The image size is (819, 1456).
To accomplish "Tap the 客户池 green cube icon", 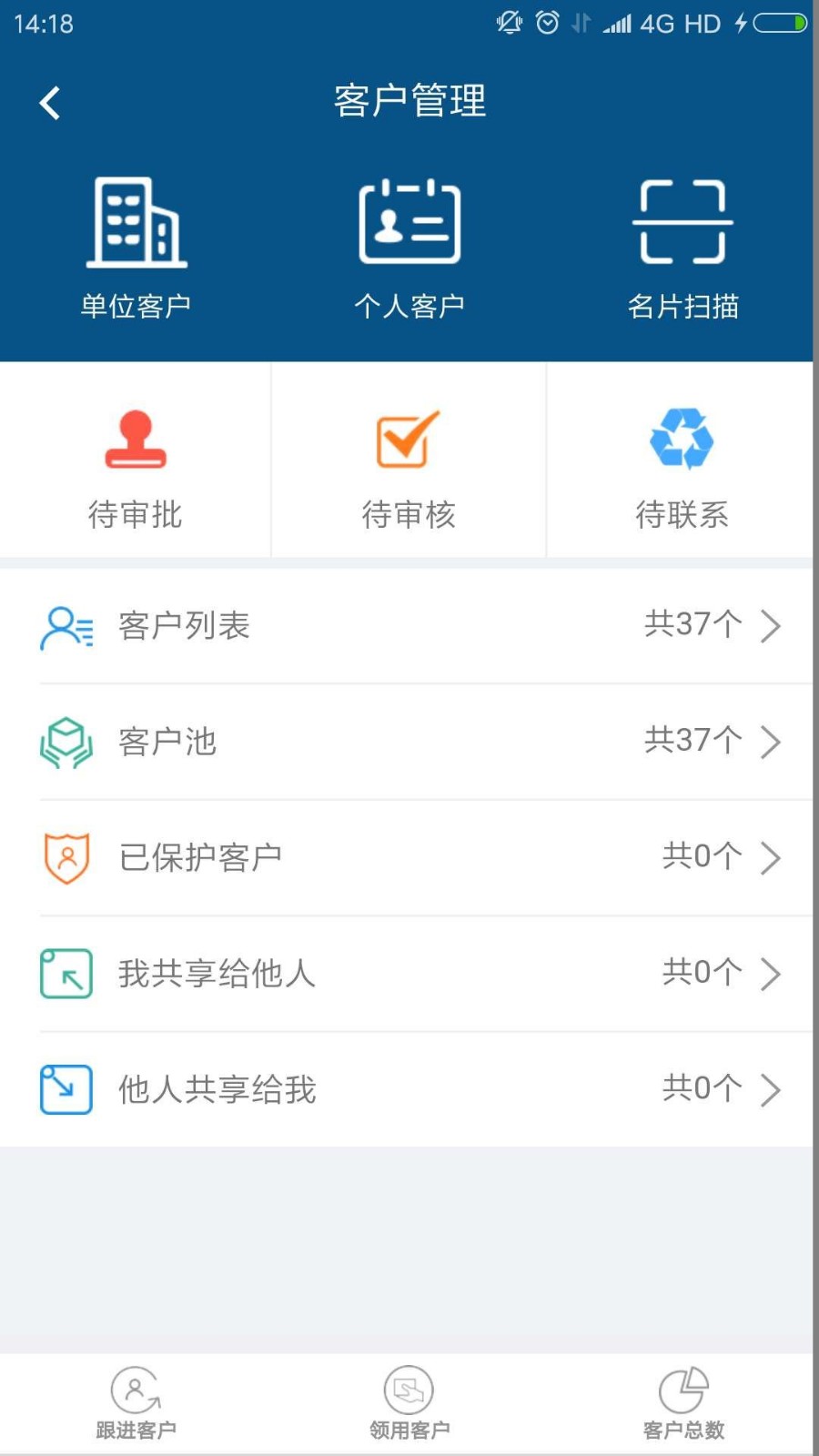I will point(65,742).
